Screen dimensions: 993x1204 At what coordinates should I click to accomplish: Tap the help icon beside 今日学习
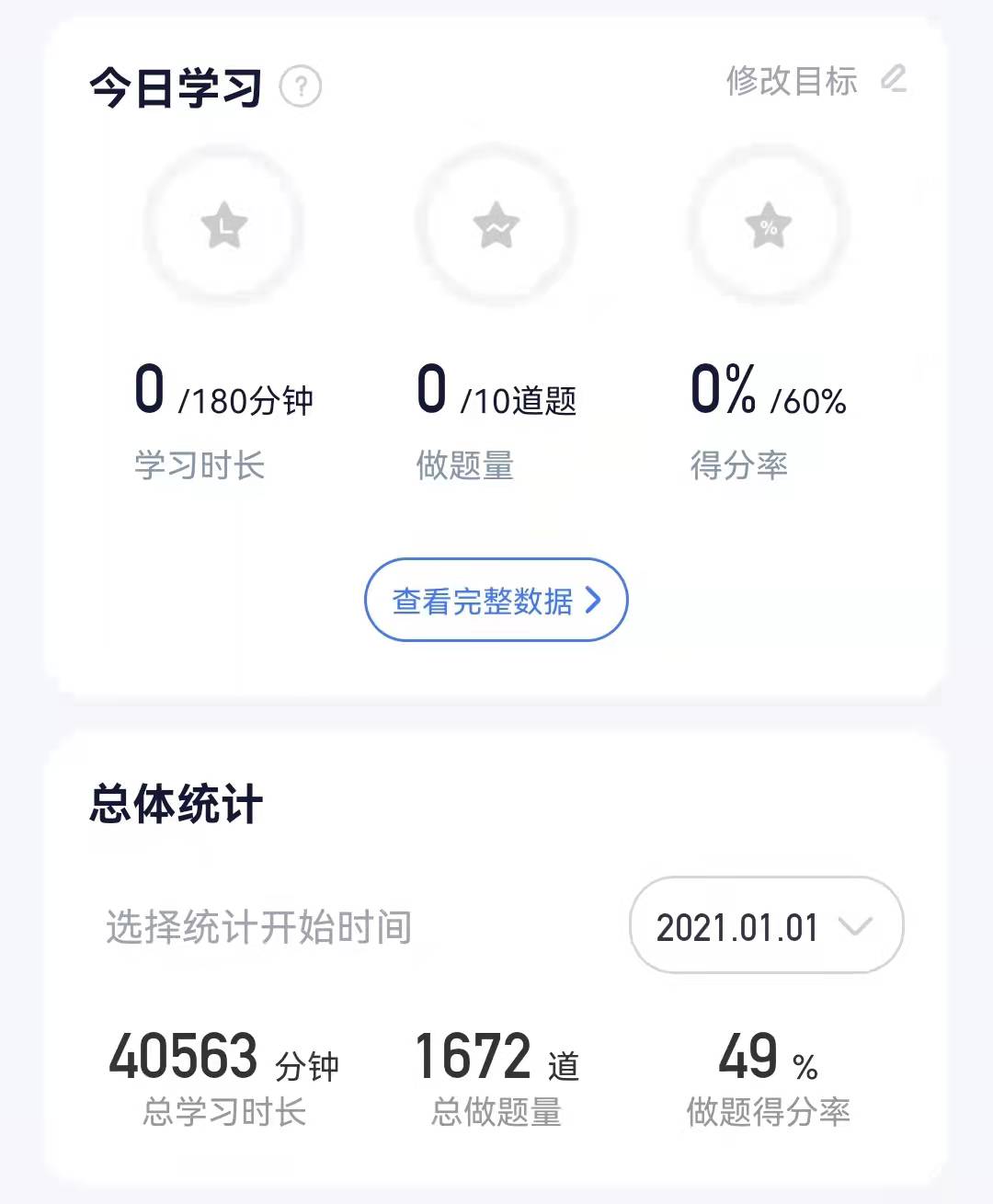click(301, 88)
